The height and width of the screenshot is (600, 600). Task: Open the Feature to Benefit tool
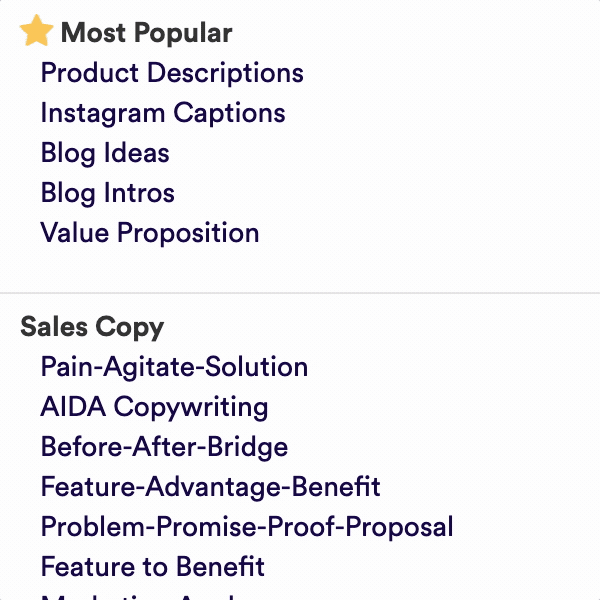(x=152, y=567)
